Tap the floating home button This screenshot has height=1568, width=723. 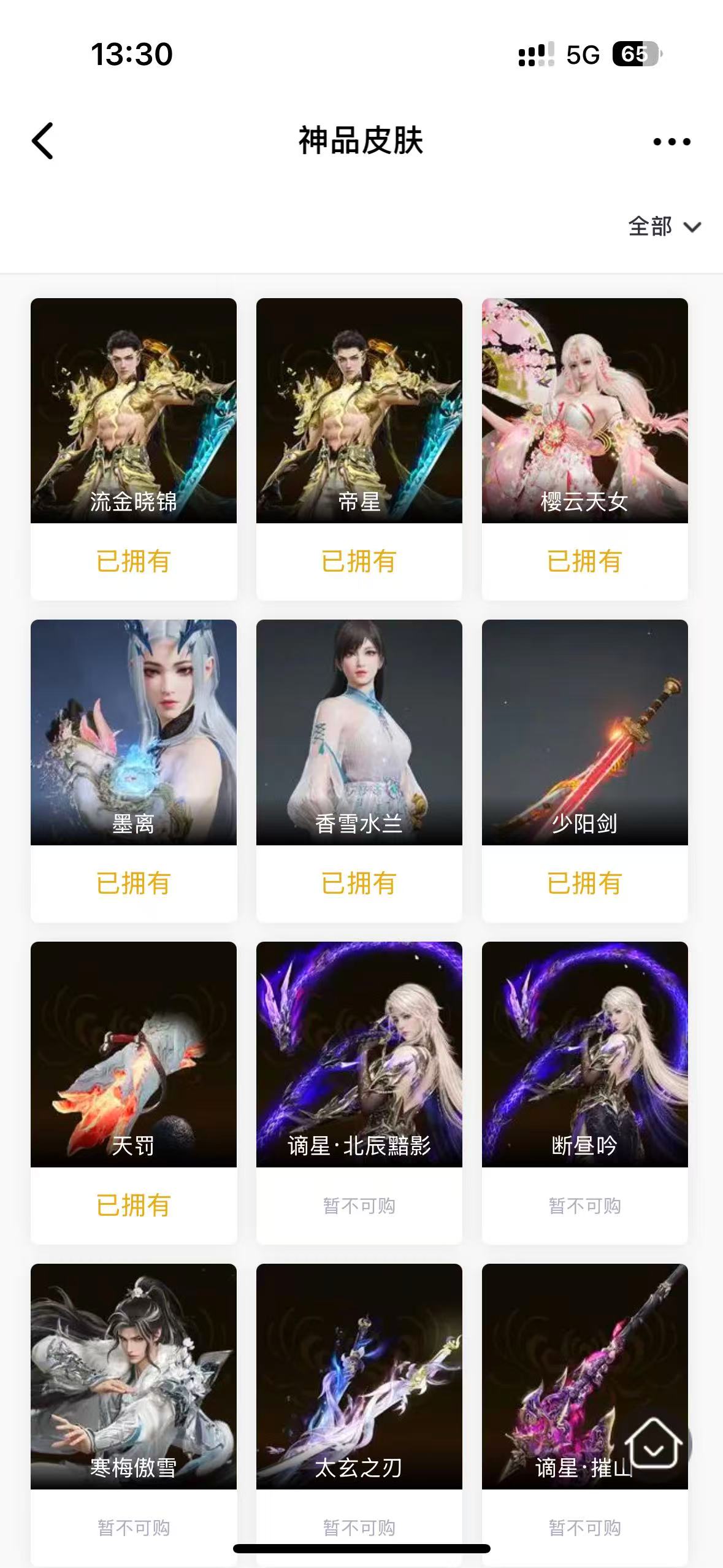(653, 1445)
